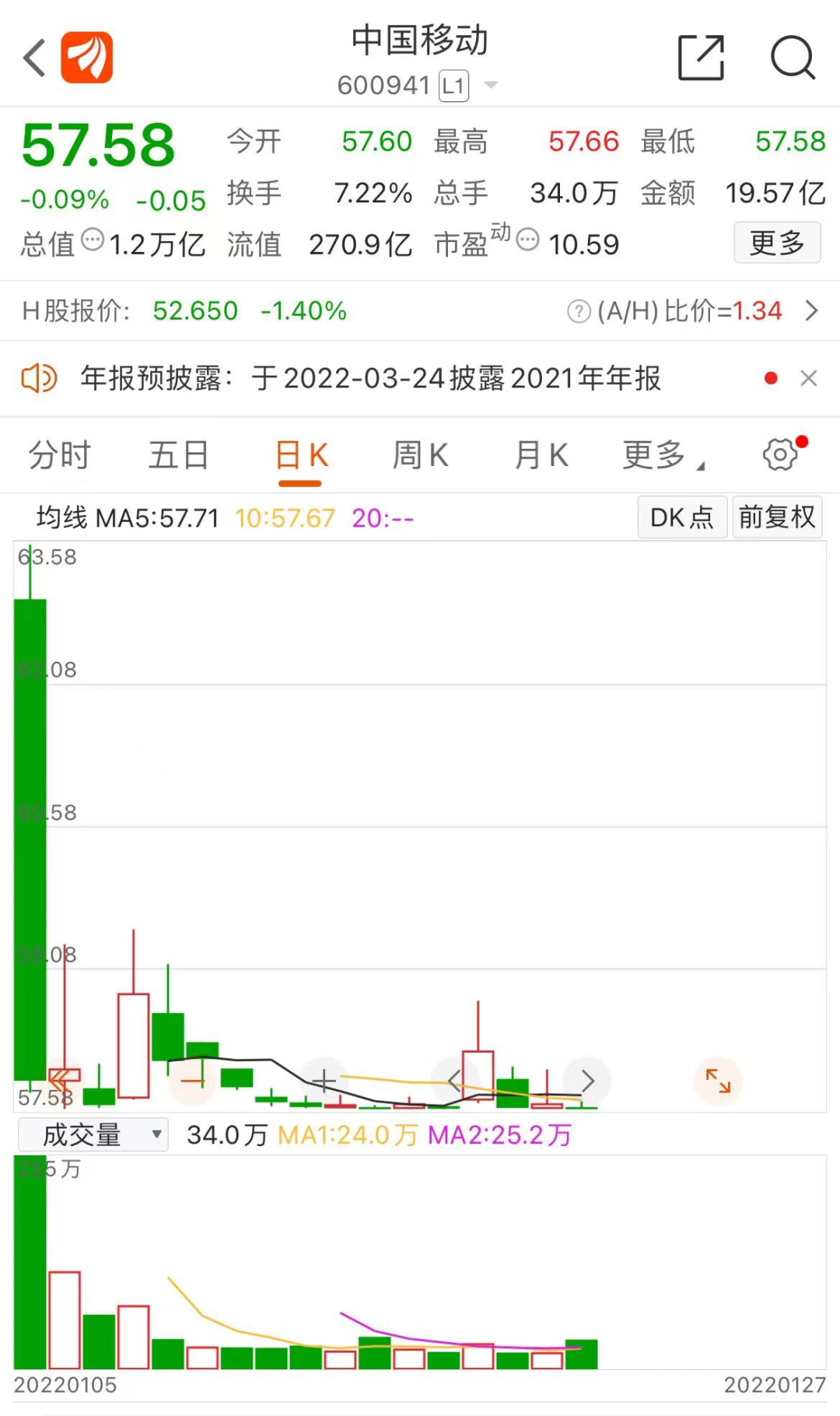Select the 日K chart tab
Image resolution: width=840 pixels, height=1416 pixels.
[301, 455]
